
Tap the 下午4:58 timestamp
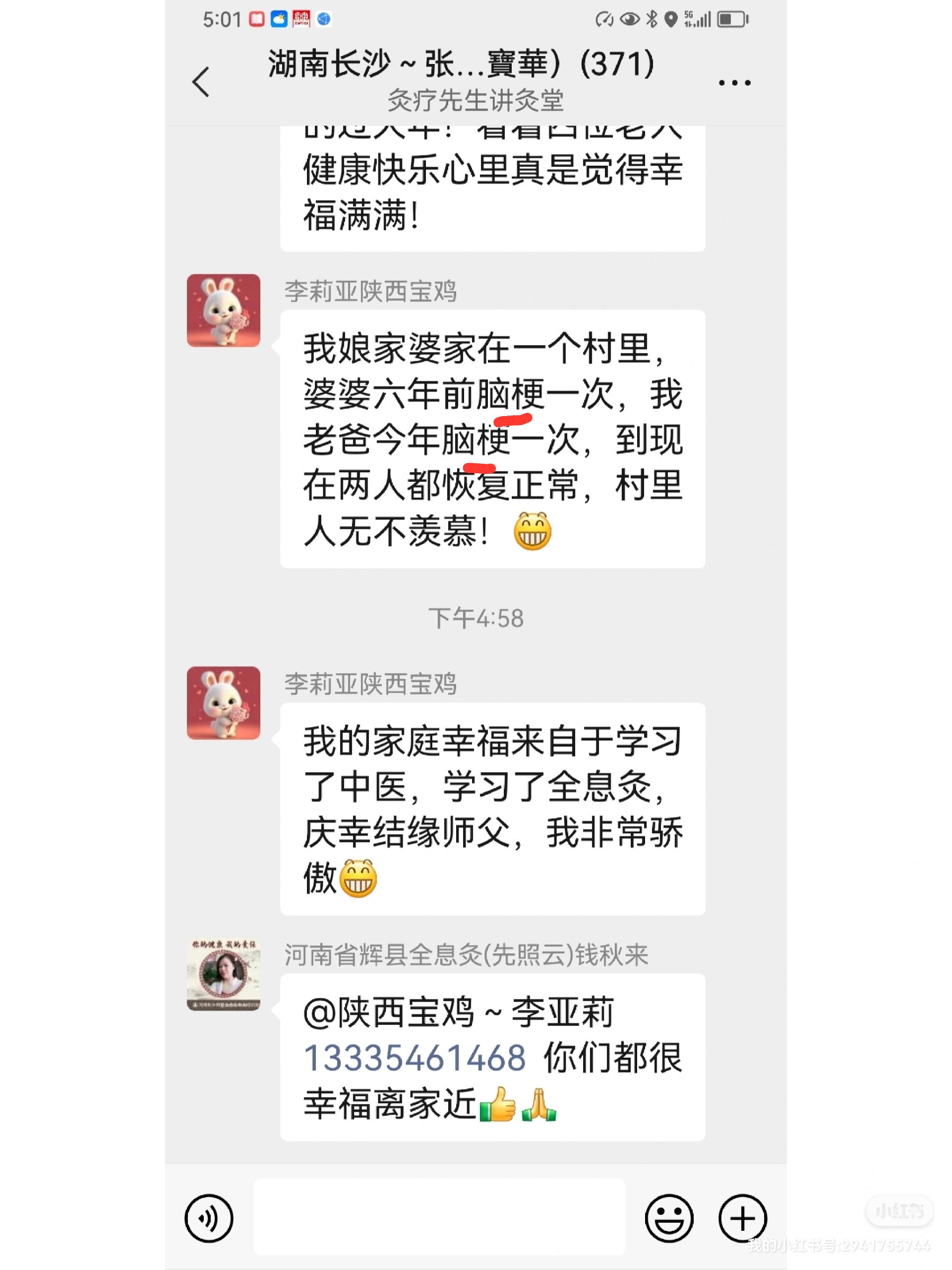(475, 618)
